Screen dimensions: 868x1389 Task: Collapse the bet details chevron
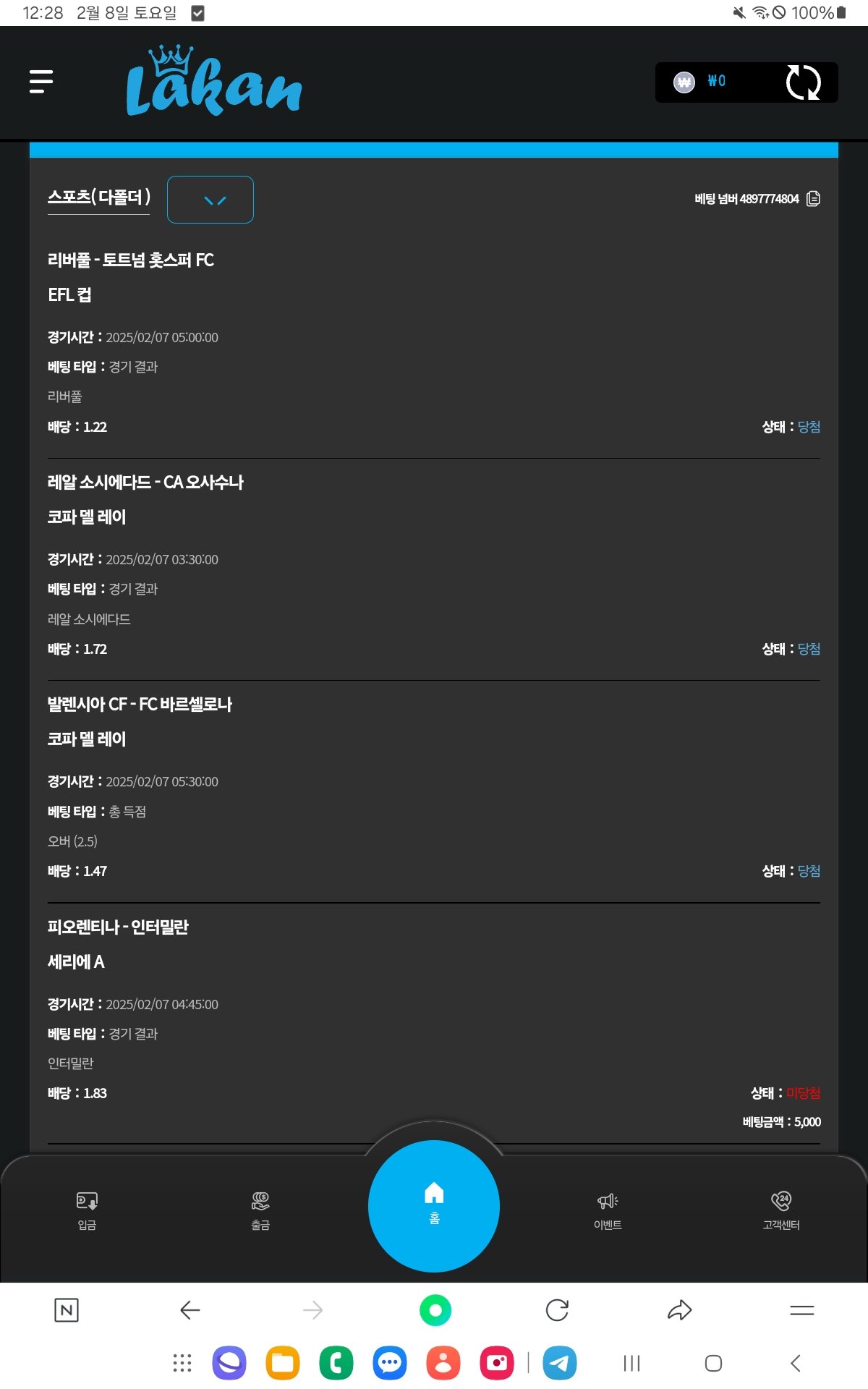210,200
